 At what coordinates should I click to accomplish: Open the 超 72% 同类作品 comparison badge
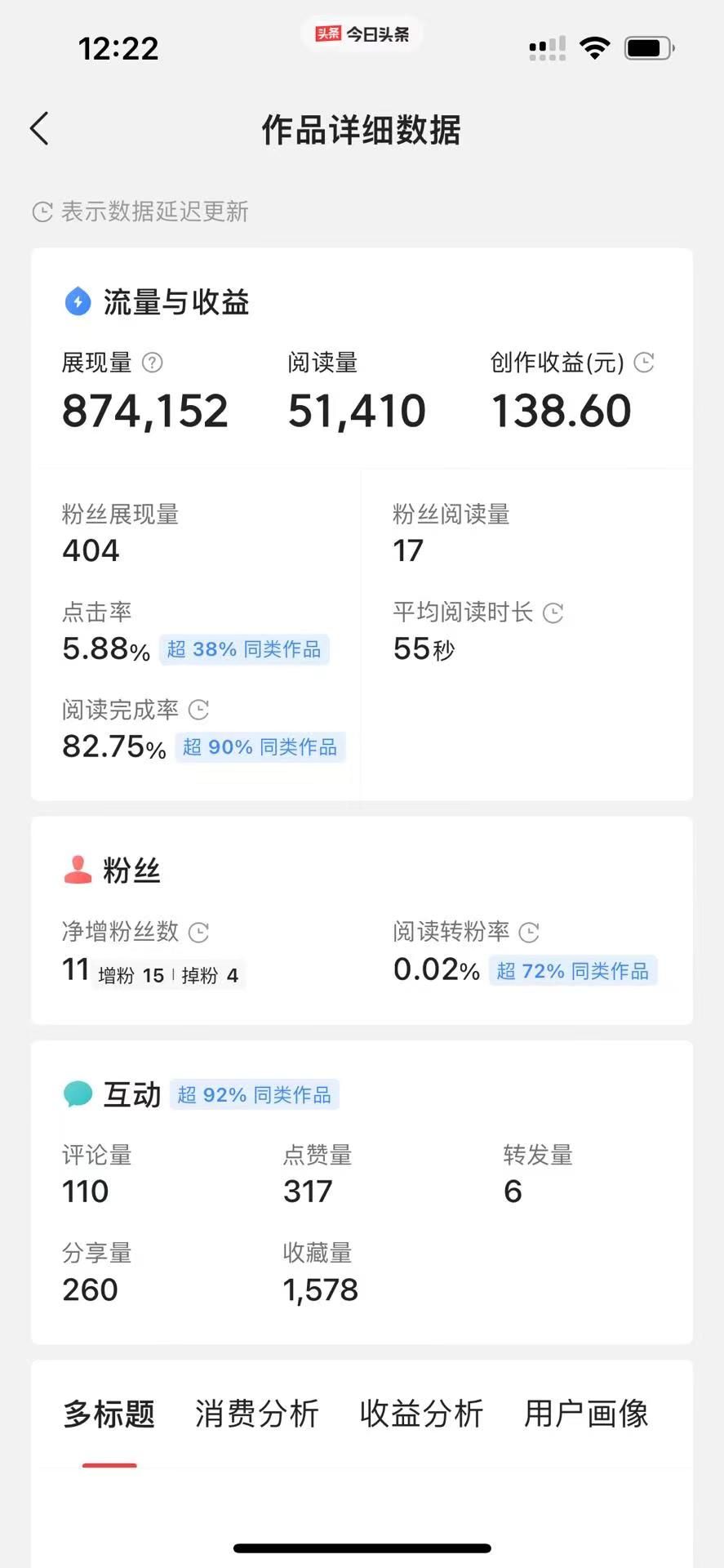(572, 971)
